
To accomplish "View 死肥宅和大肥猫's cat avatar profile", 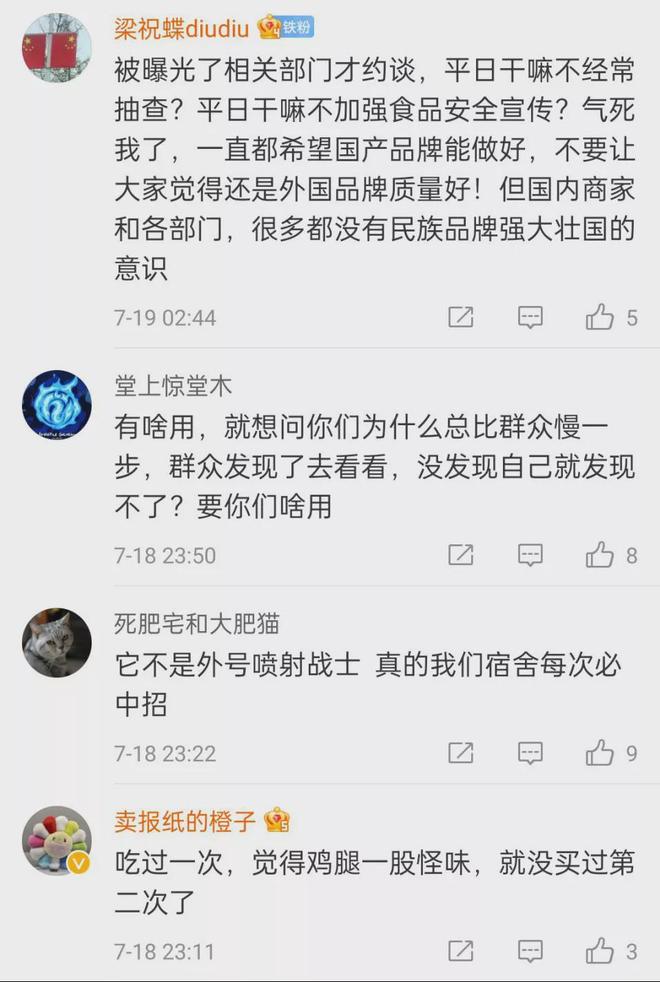I will click(57, 643).
